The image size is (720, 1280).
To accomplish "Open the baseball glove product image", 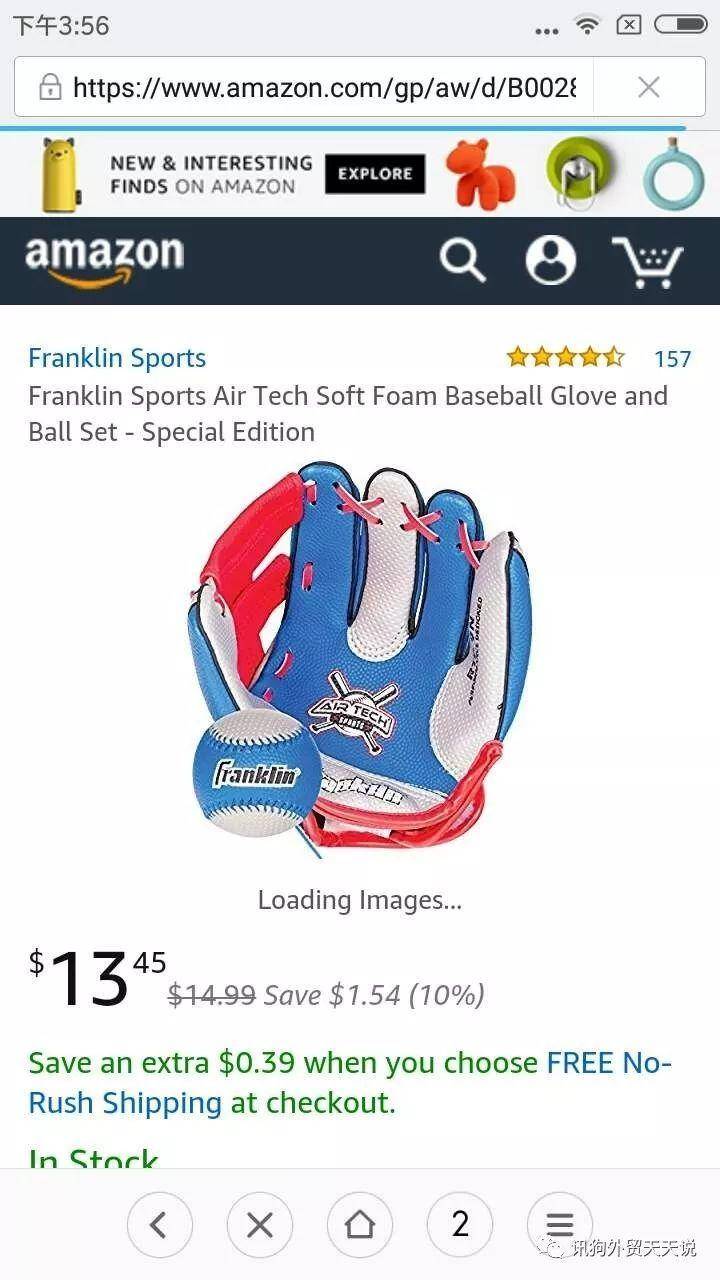I will (x=360, y=660).
